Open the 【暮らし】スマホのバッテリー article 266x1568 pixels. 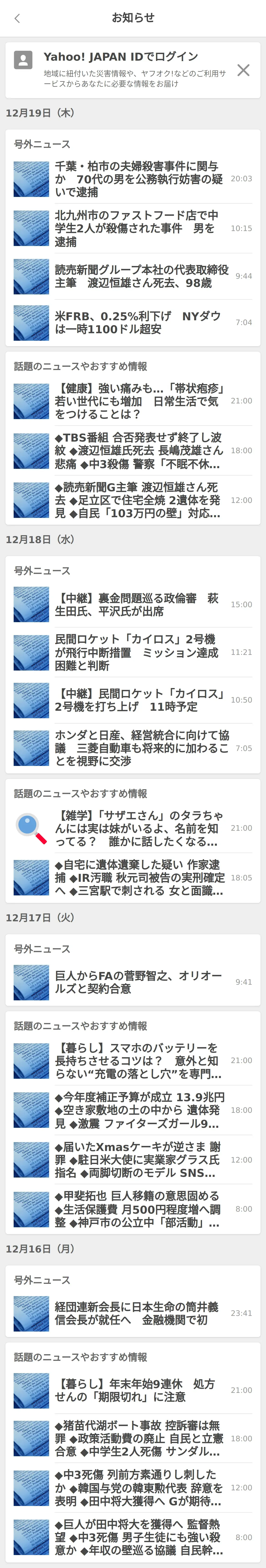pos(138,1060)
